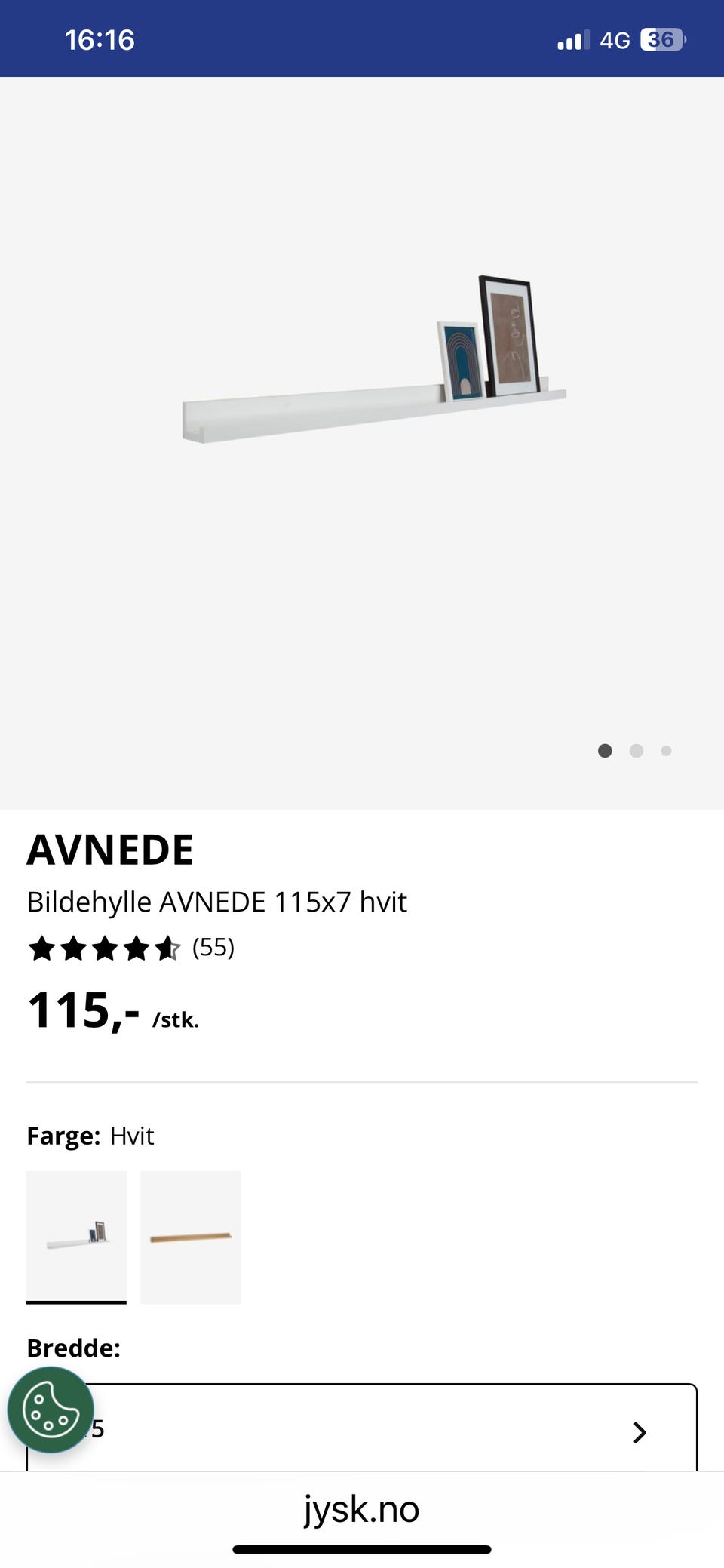Select the third carousel dot
The image size is (724, 1568).
(666, 751)
